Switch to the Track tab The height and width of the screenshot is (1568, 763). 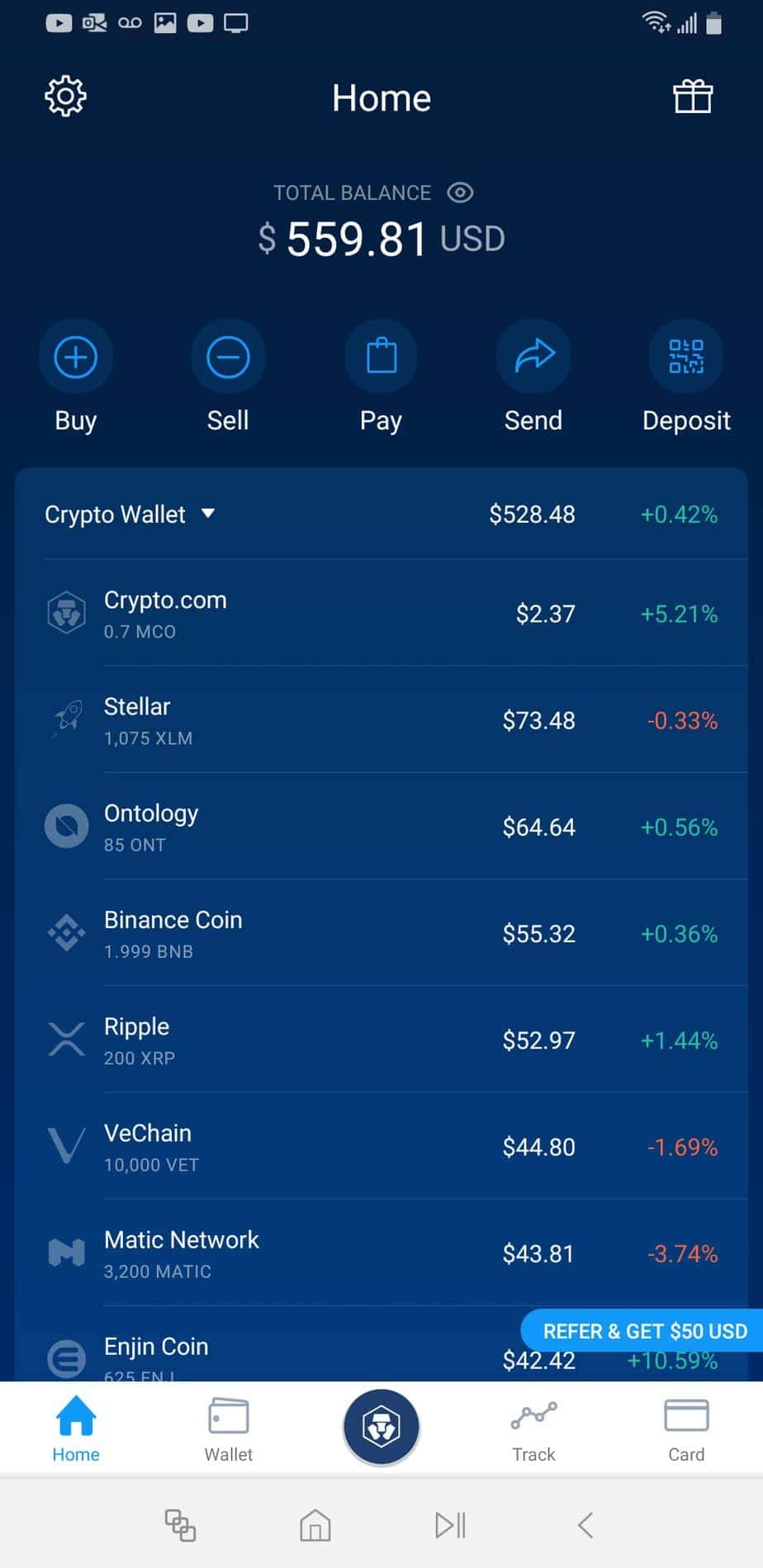(x=533, y=1429)
